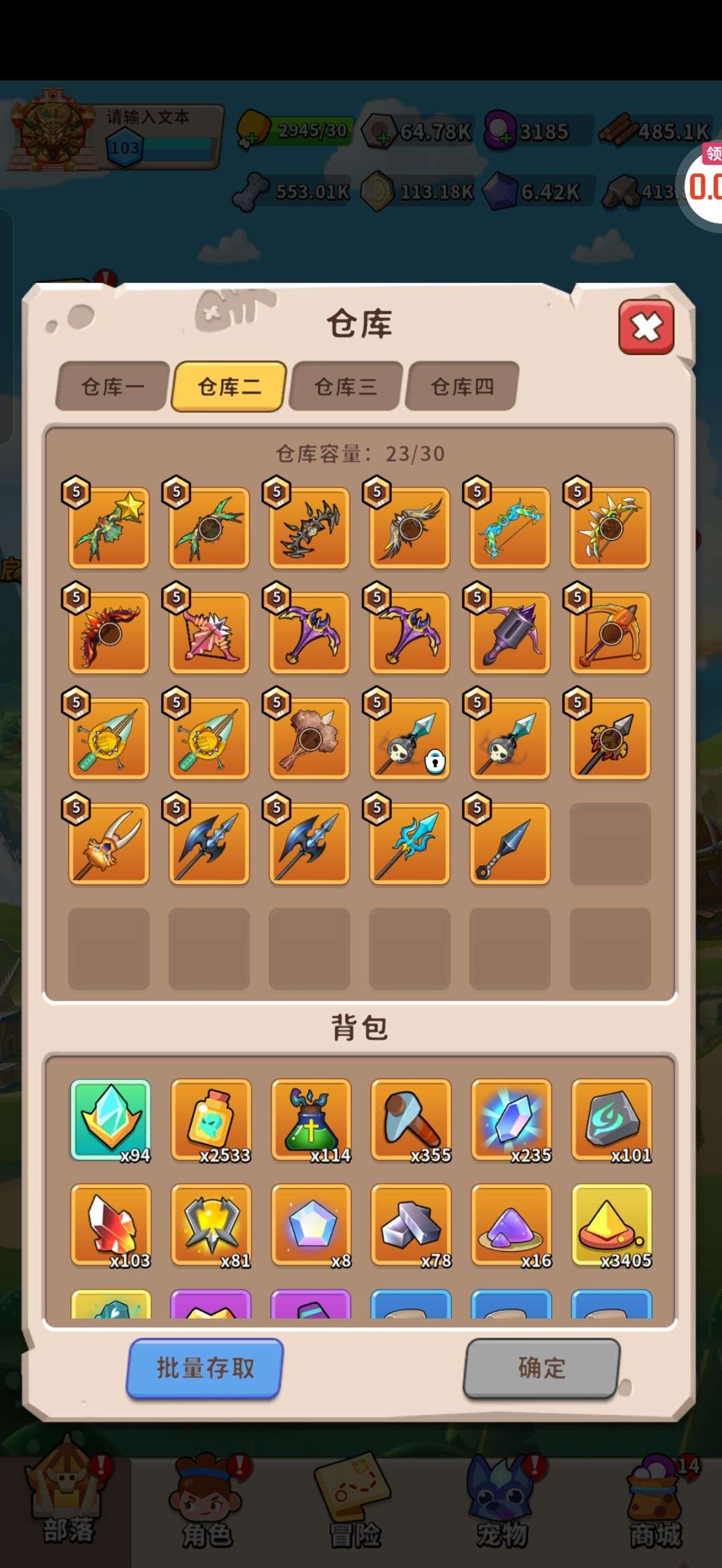This screenshot has width=722, height=1568.
Task: Select the kunai dagger weapon item
Action: tap(509, 843)
